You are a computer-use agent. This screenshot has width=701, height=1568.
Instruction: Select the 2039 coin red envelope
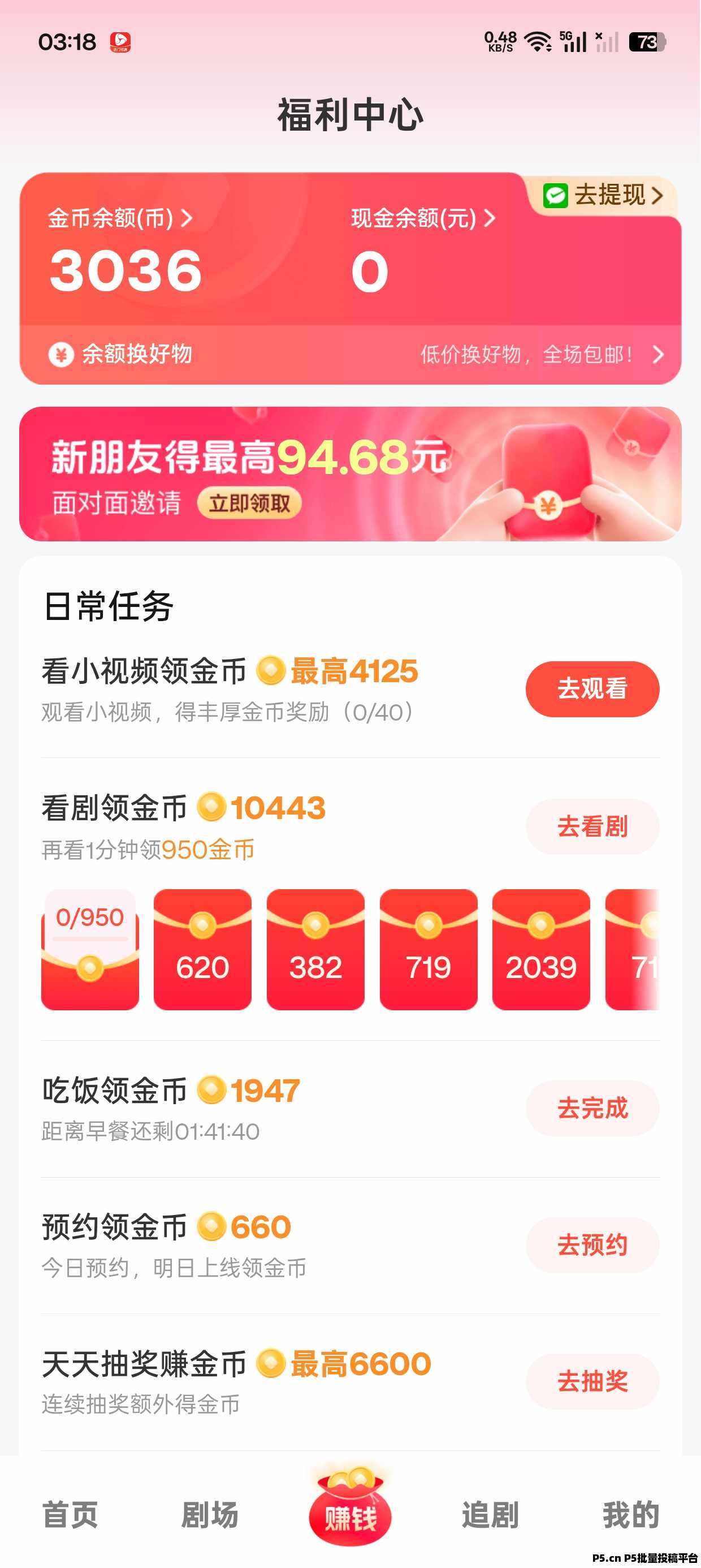(x=541, y=949)
